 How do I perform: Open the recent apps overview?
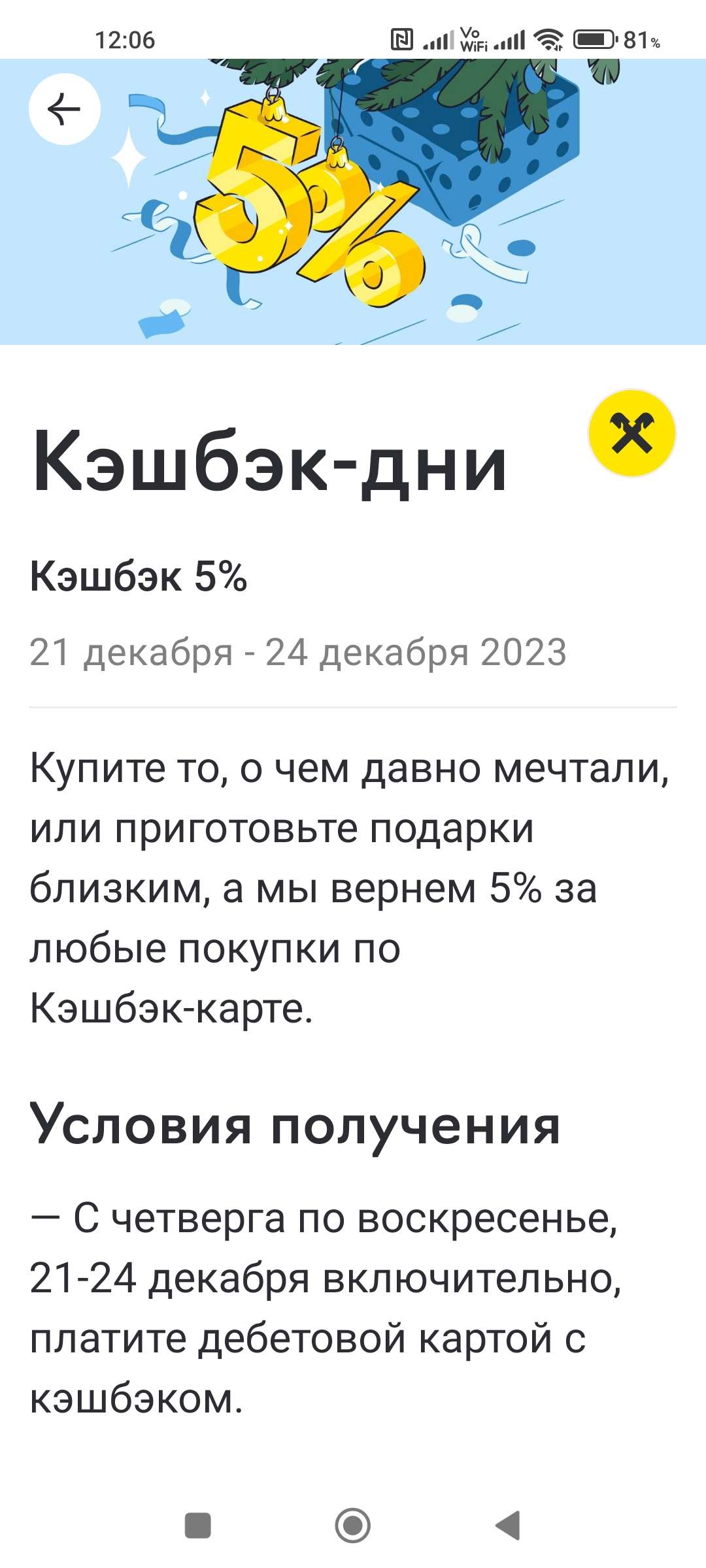coord(197,1526)
